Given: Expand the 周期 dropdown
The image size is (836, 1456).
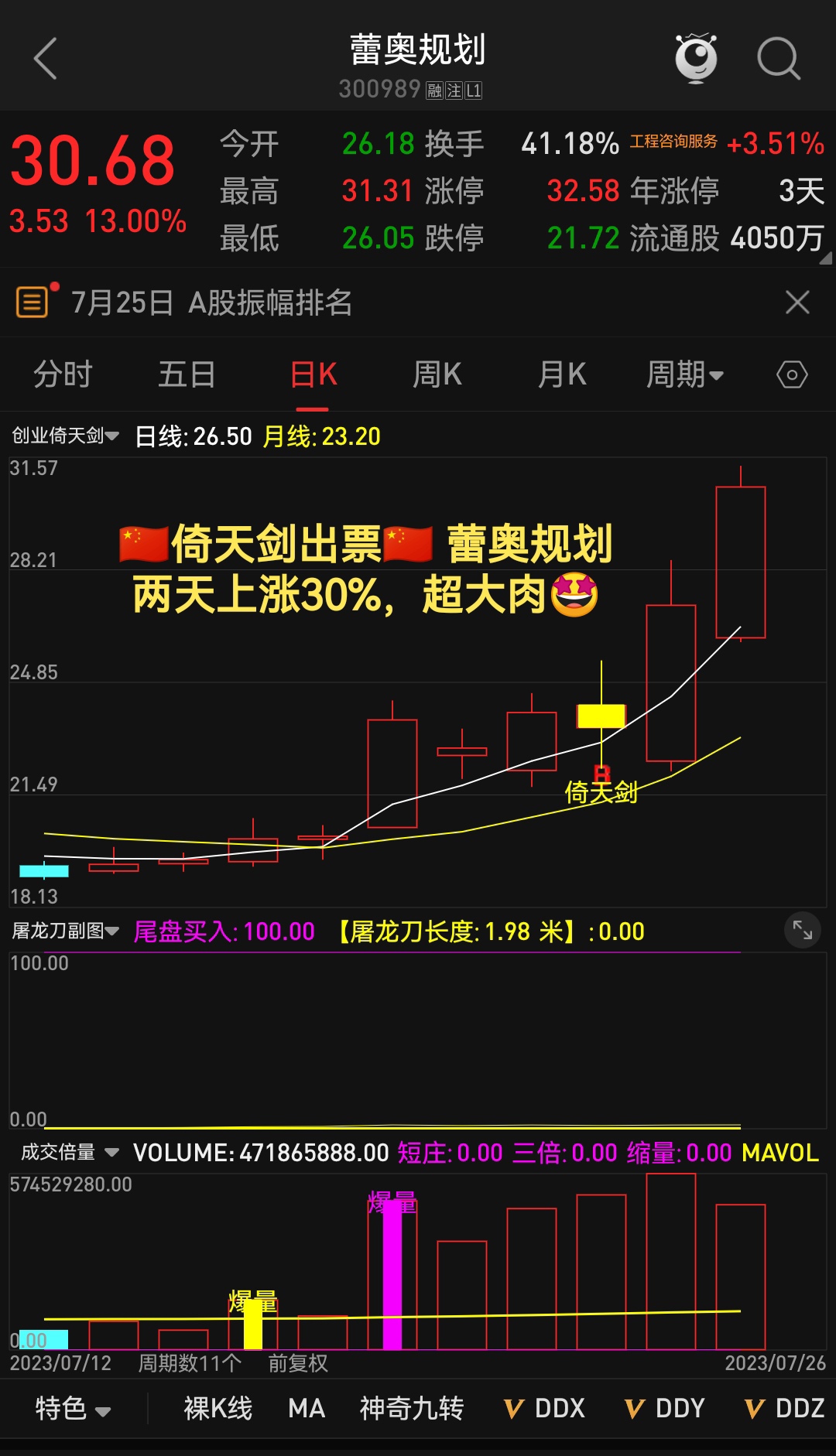Looking at the screenshot, I should click(x=685, y=375).
